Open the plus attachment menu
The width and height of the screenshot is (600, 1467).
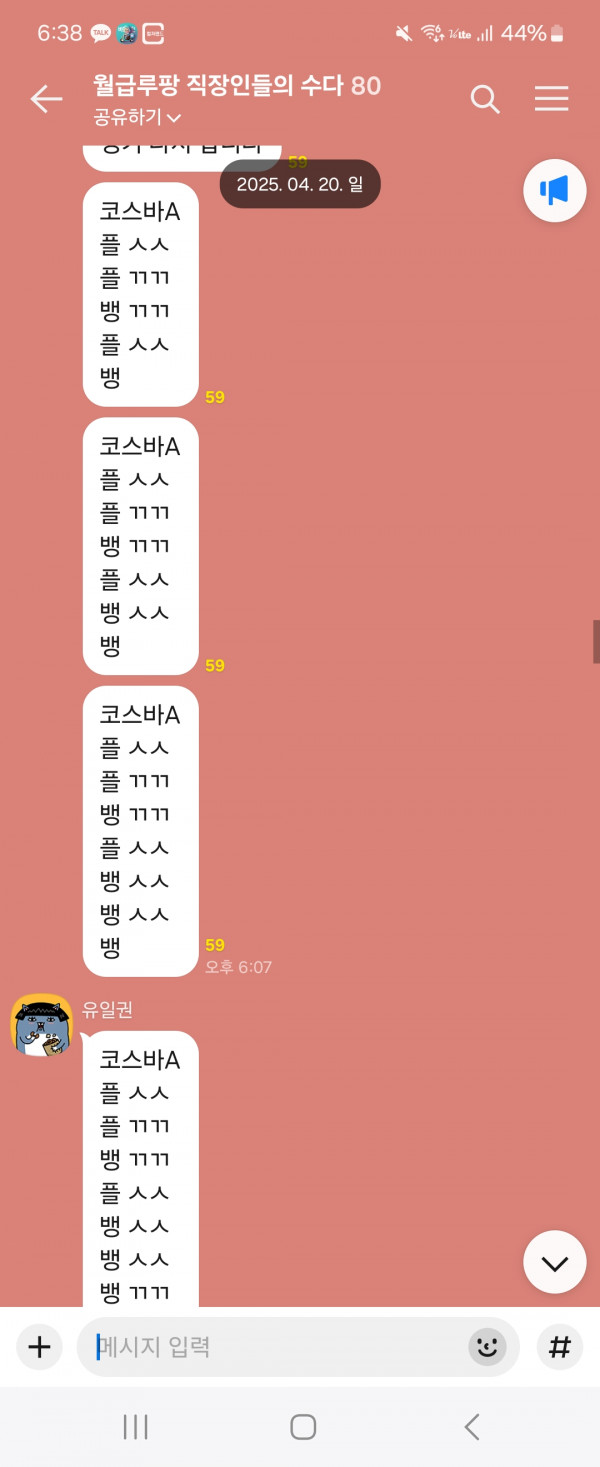tap(39, 1347)
